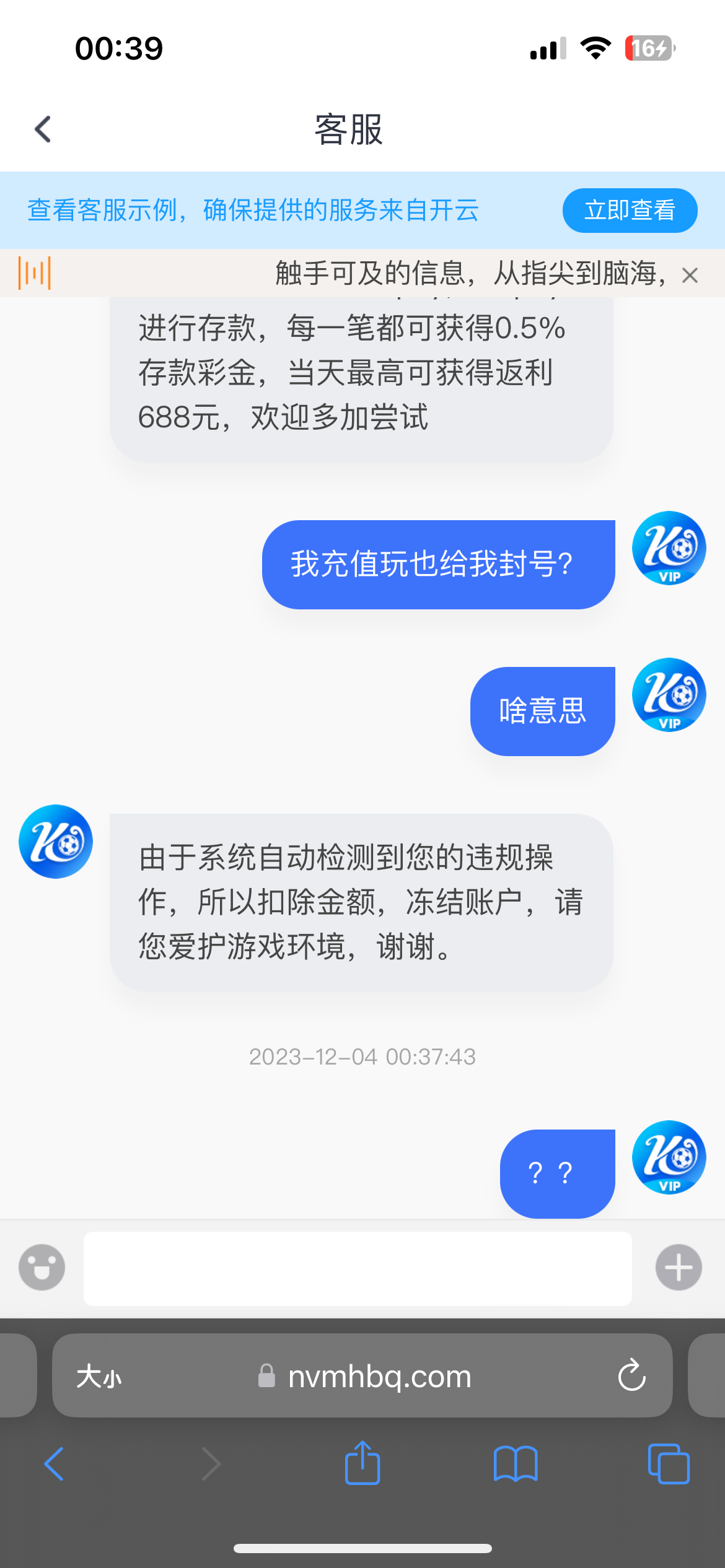This screenshot has height=1568, width=725.
Task: Open Safari bookmarks
Action: coord(516,1464)
